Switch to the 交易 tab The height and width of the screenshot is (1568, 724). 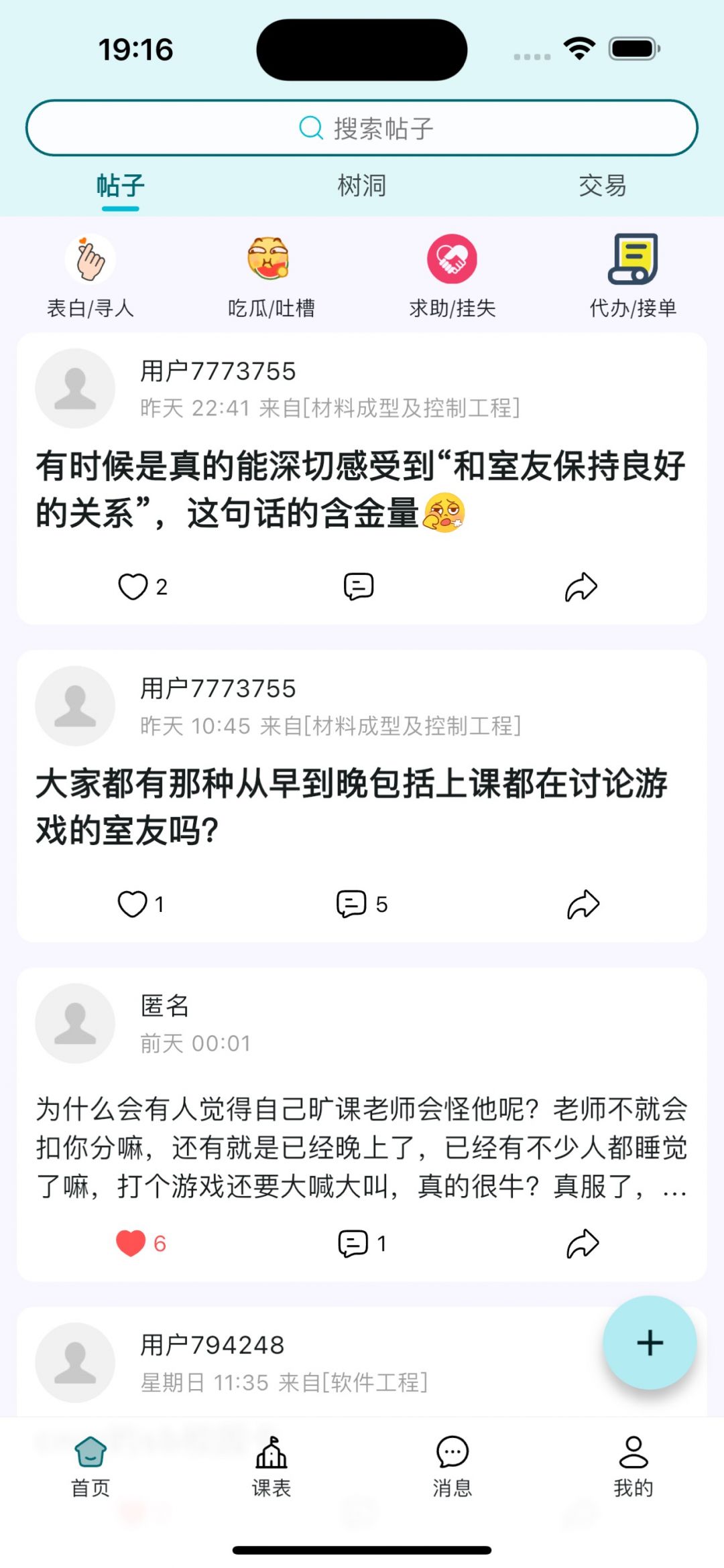[602, 186]
